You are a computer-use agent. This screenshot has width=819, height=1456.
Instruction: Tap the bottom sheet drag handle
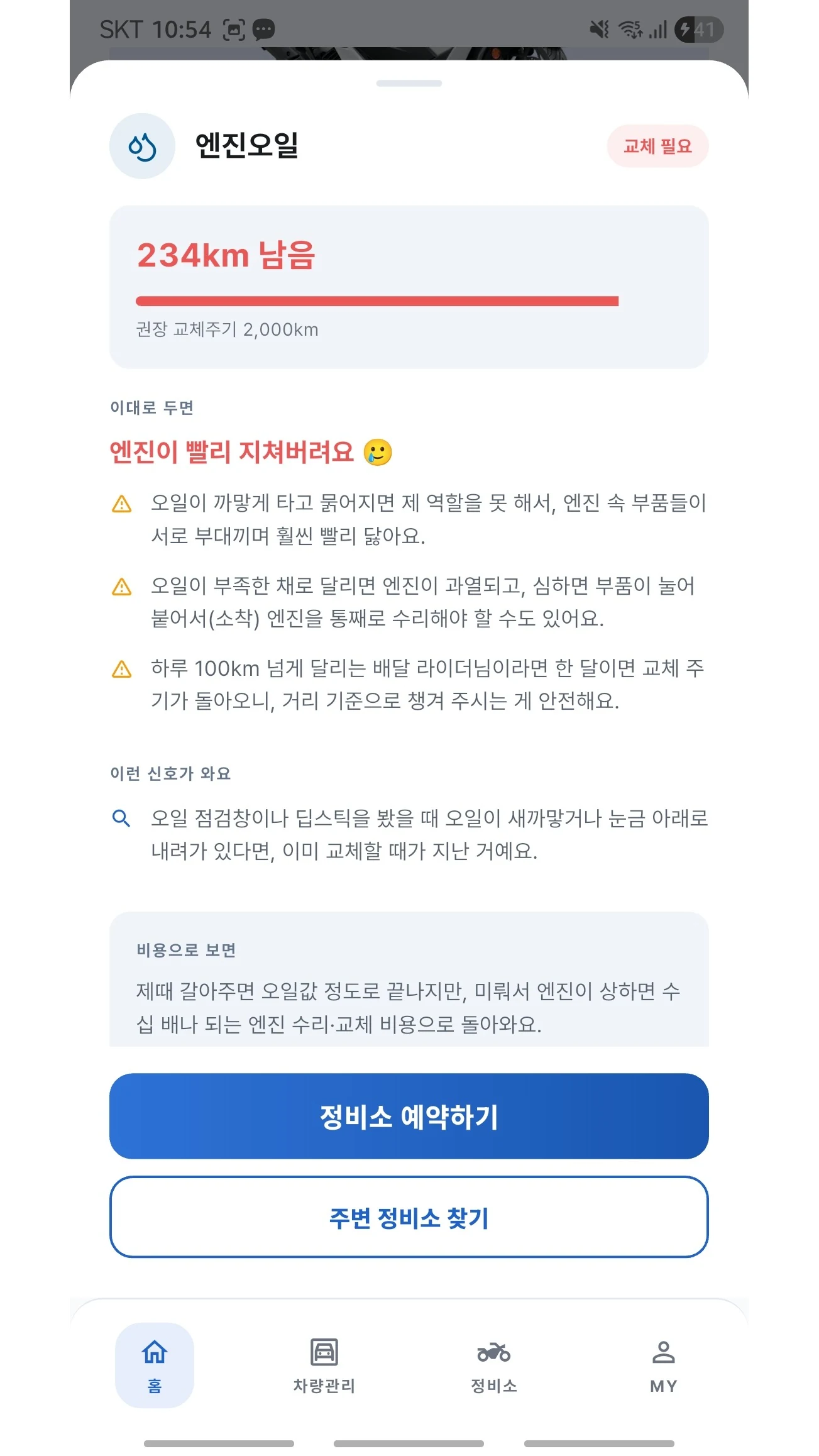click(x=409, y=83)
